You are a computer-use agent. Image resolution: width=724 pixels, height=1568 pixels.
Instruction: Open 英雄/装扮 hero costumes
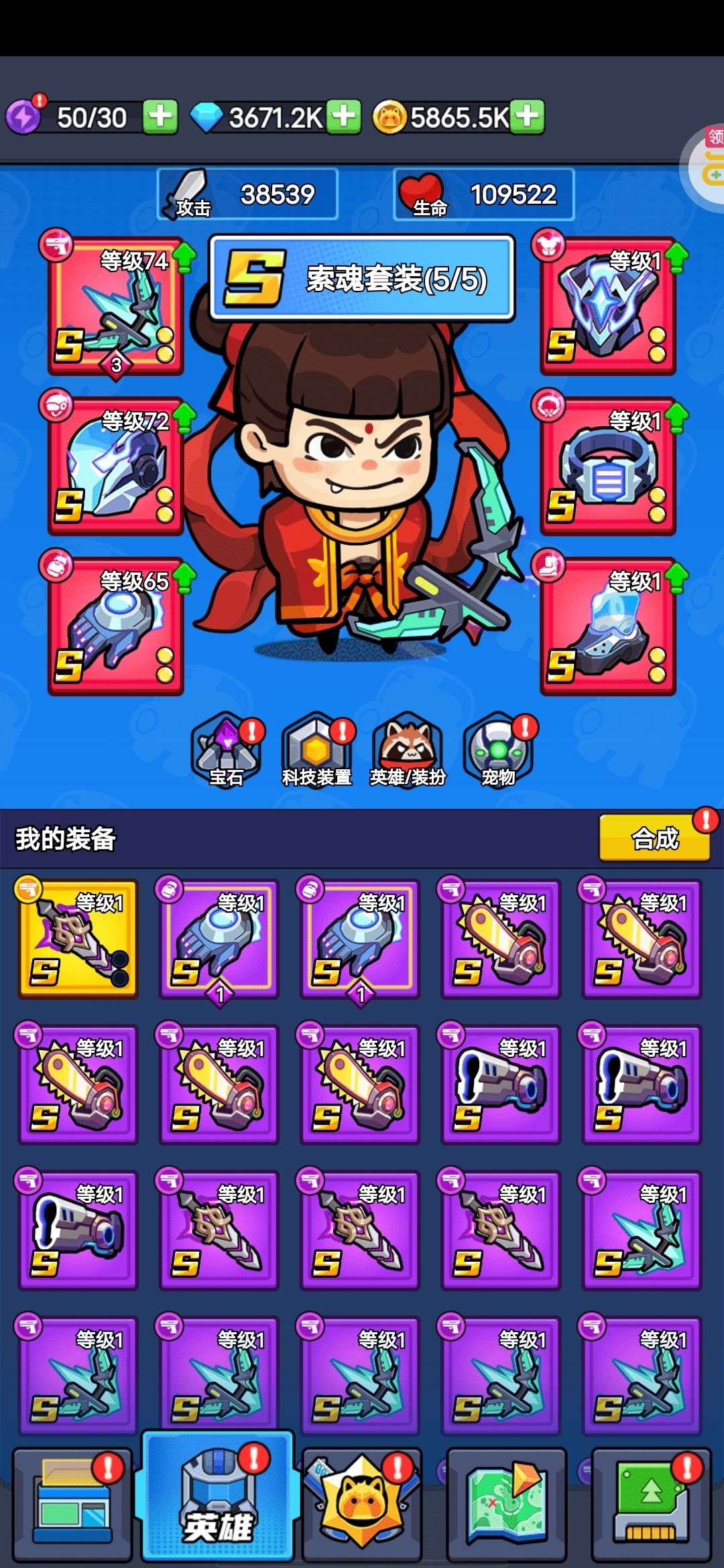click(408, 750)
